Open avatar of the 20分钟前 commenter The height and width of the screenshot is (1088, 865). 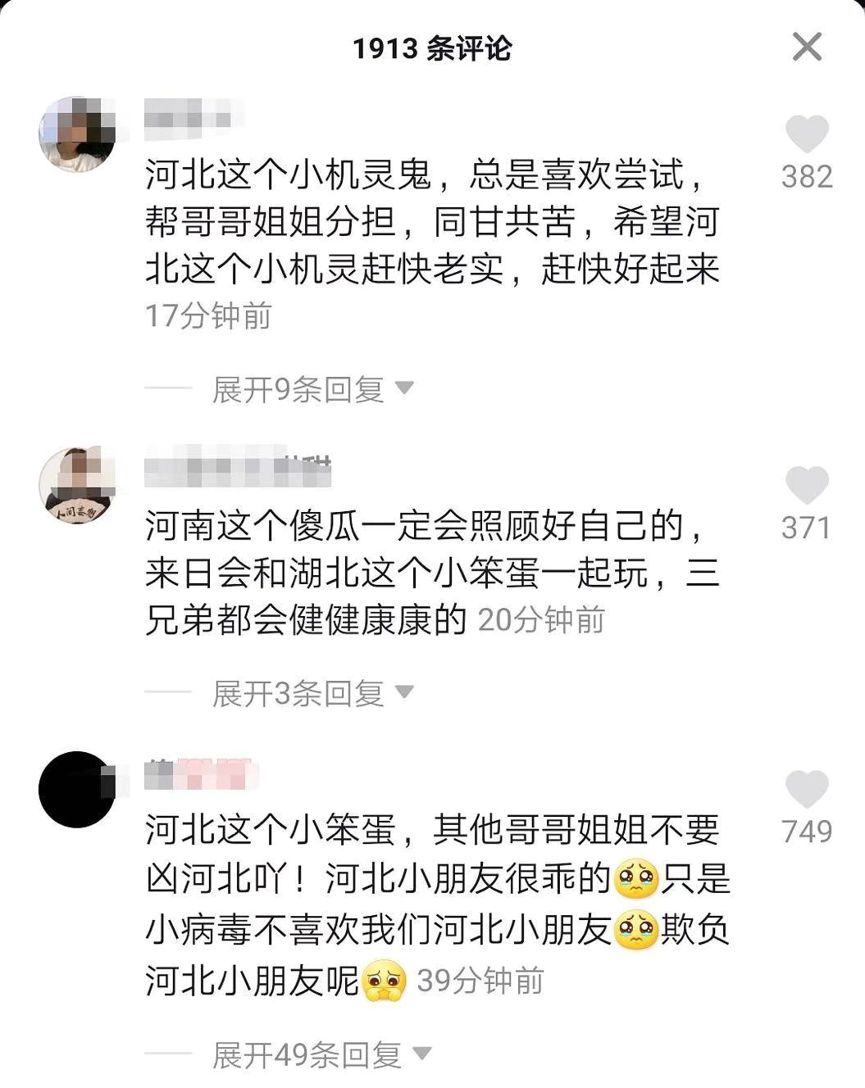(x=77, y=485)
